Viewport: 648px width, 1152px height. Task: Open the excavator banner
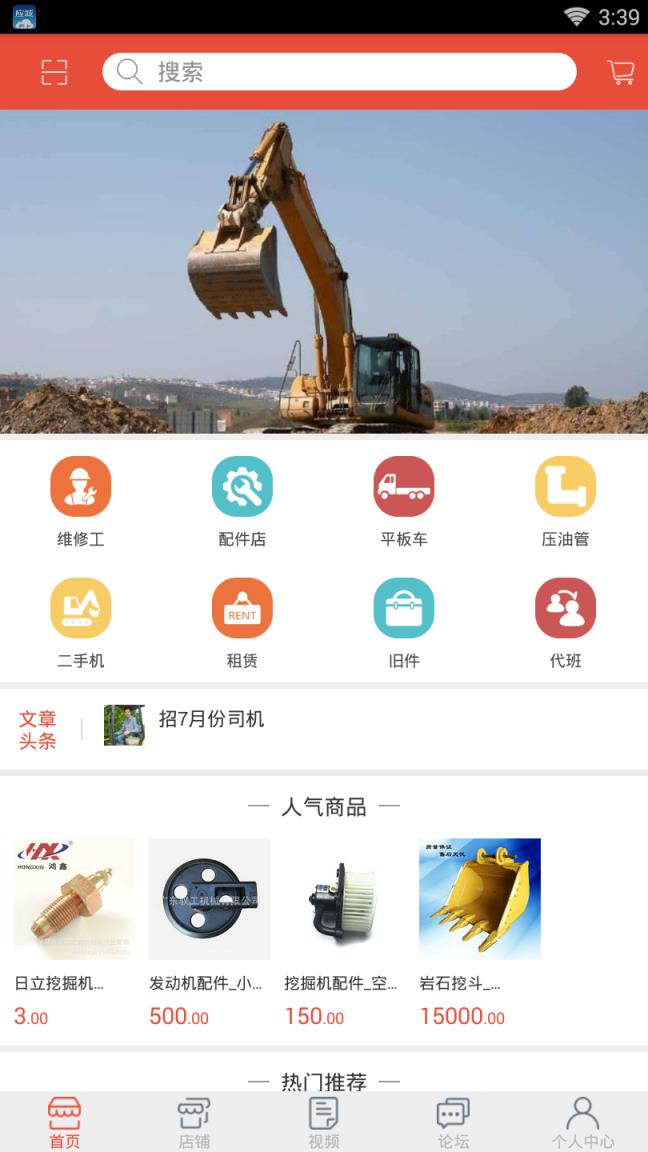(x=324, y=270)
